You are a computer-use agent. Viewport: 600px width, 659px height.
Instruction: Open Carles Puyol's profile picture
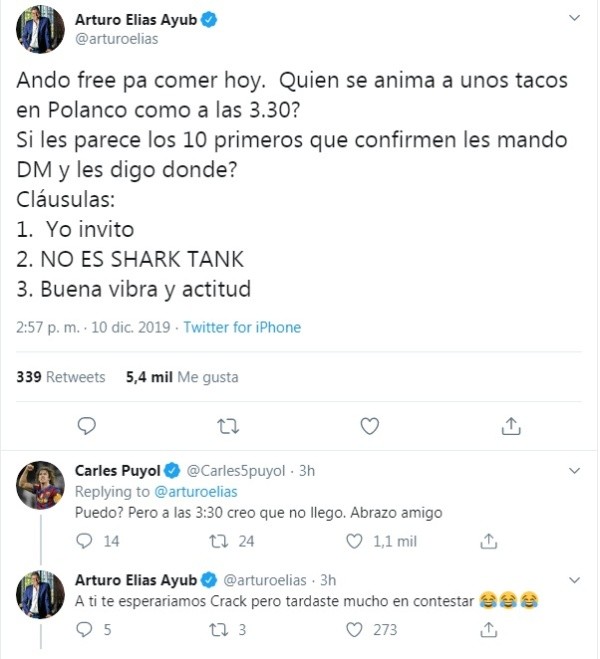[39, 488]
